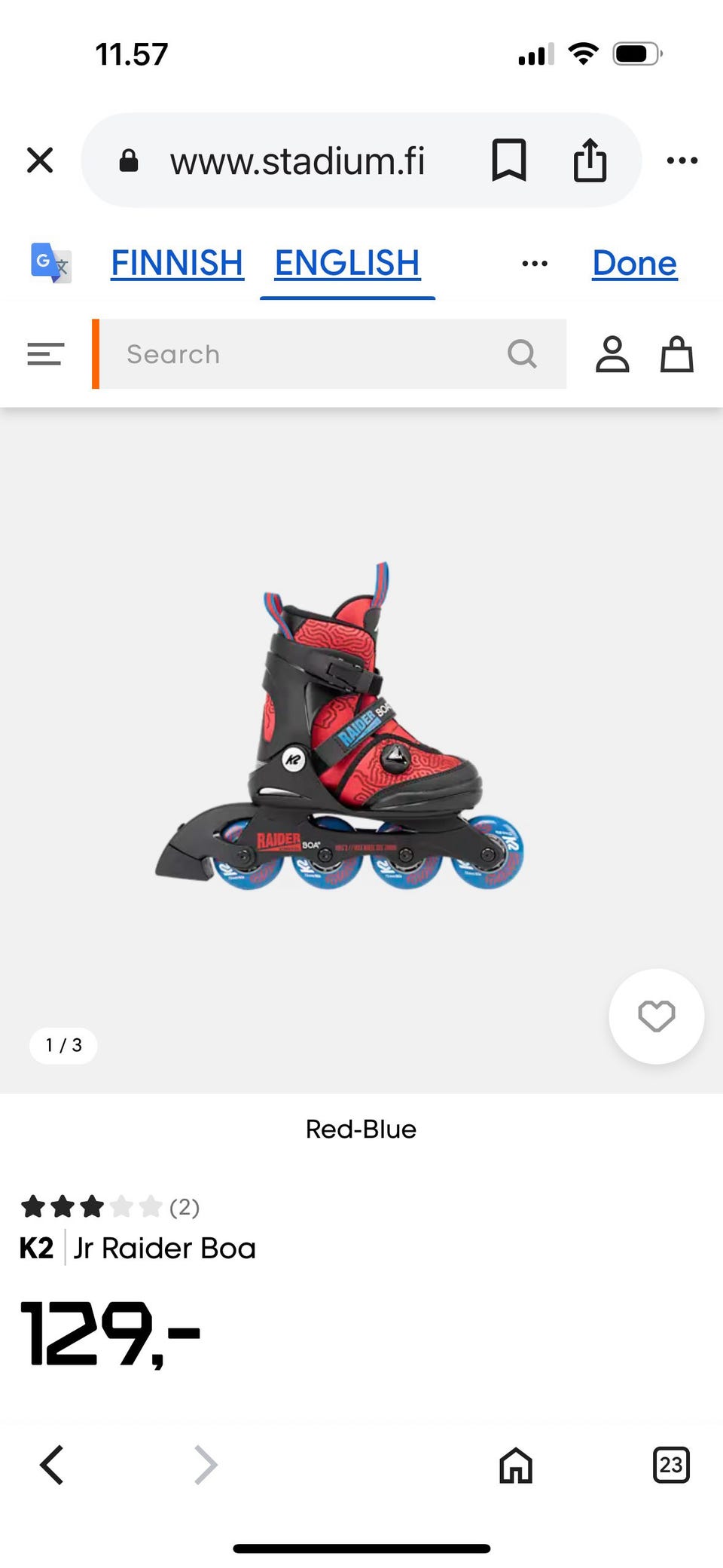Tap Done to dismiss translate bar

tap(634, 263)
